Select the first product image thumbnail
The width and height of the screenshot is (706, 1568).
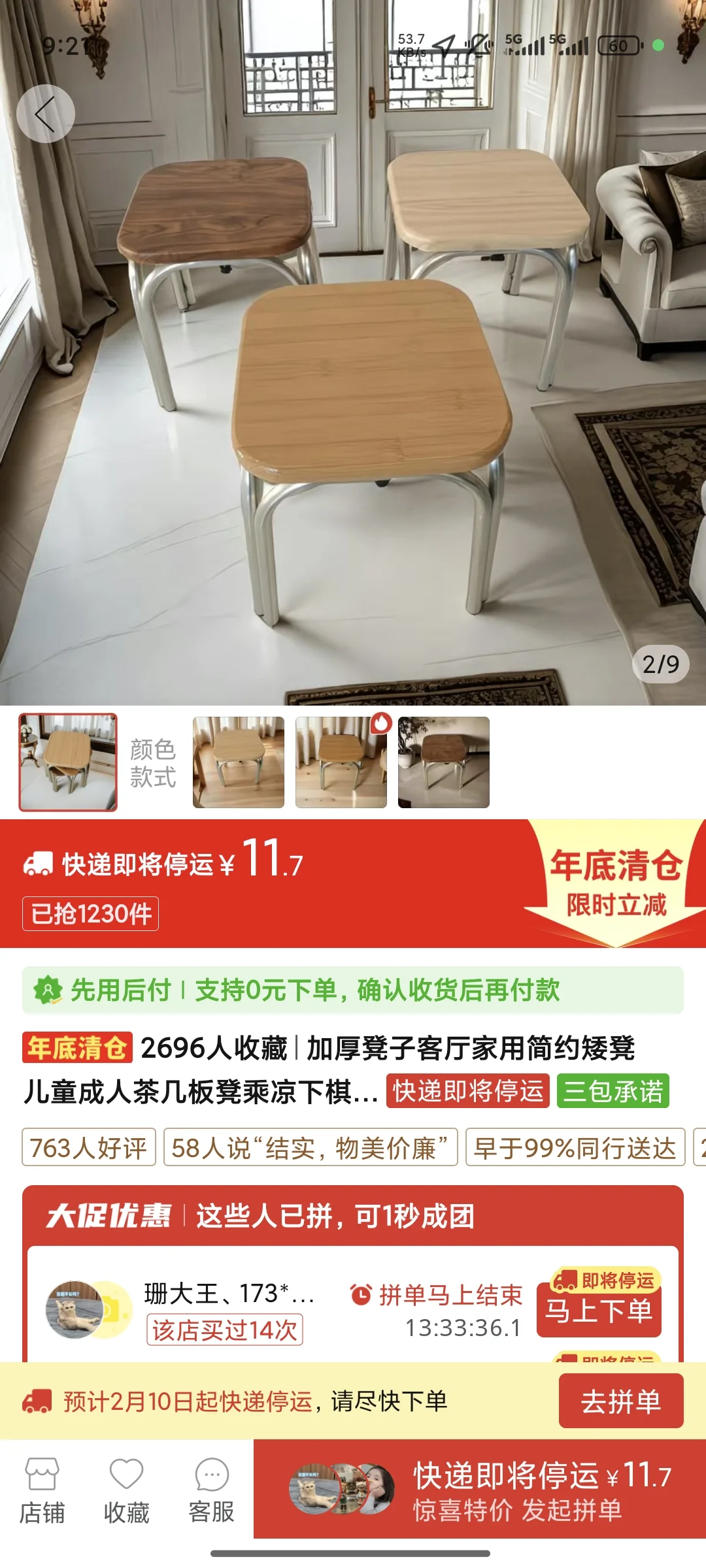(x=68, y=762)
